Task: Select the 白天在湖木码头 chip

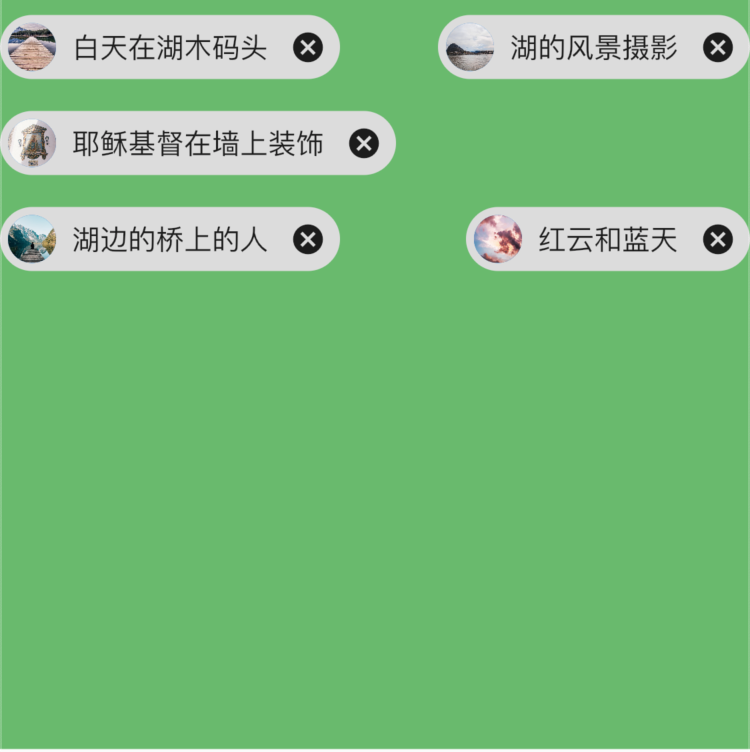Action: click(x=170, y=47)
